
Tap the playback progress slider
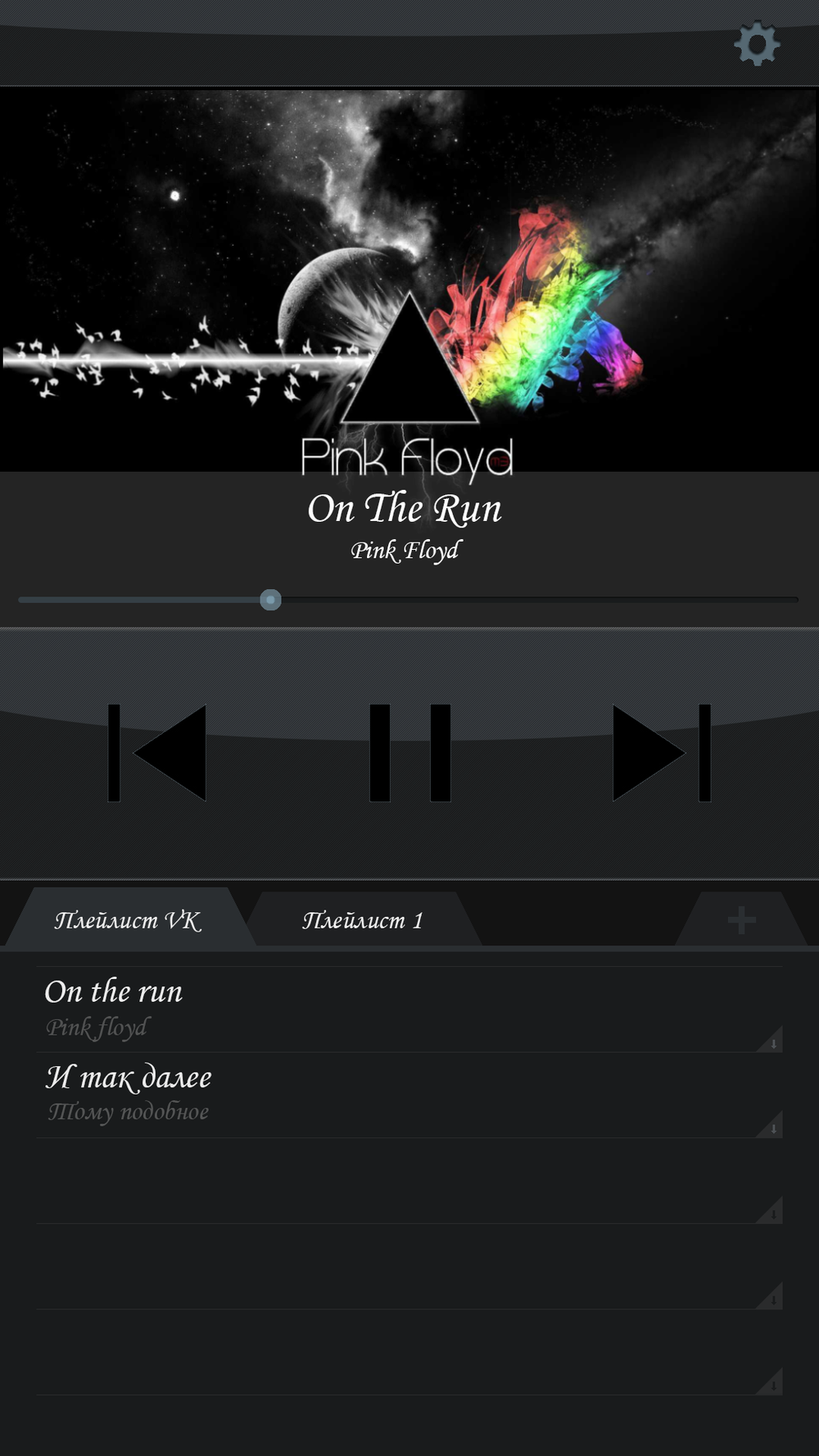270,600
